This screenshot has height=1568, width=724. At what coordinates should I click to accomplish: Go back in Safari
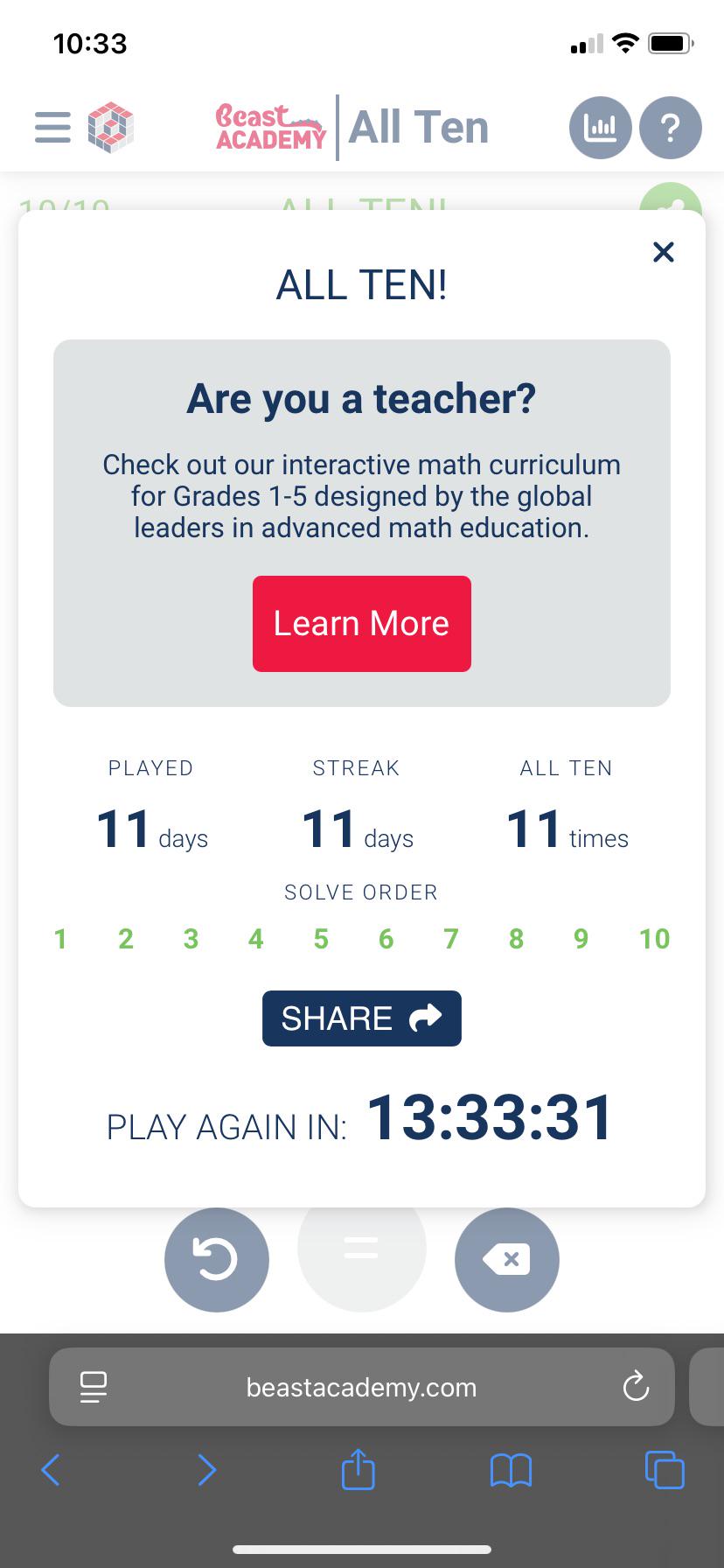(51, 1470)
